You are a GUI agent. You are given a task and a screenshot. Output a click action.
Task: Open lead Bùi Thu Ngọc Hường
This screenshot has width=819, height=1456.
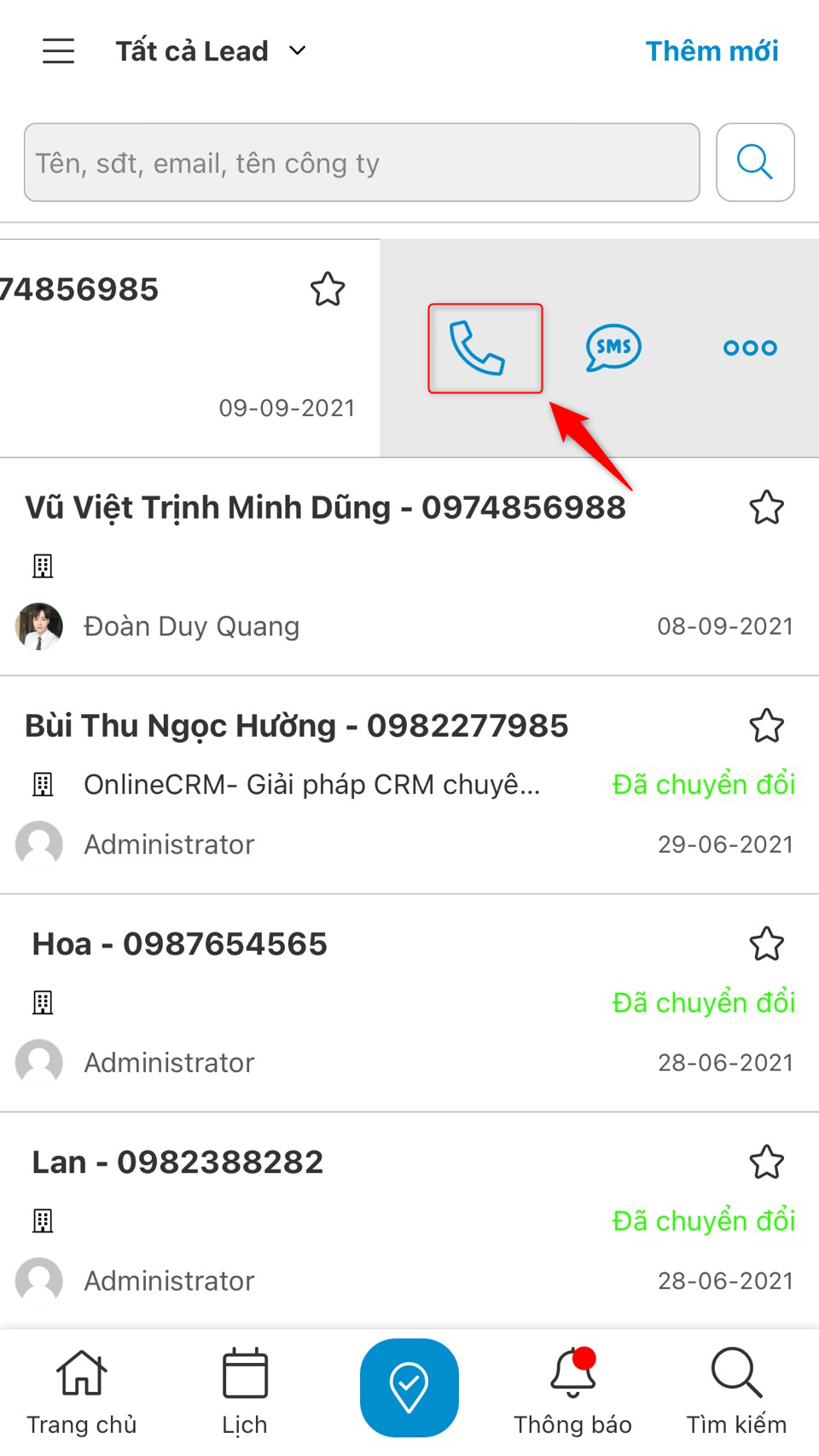pyautogui.click(x=296, y=727)
